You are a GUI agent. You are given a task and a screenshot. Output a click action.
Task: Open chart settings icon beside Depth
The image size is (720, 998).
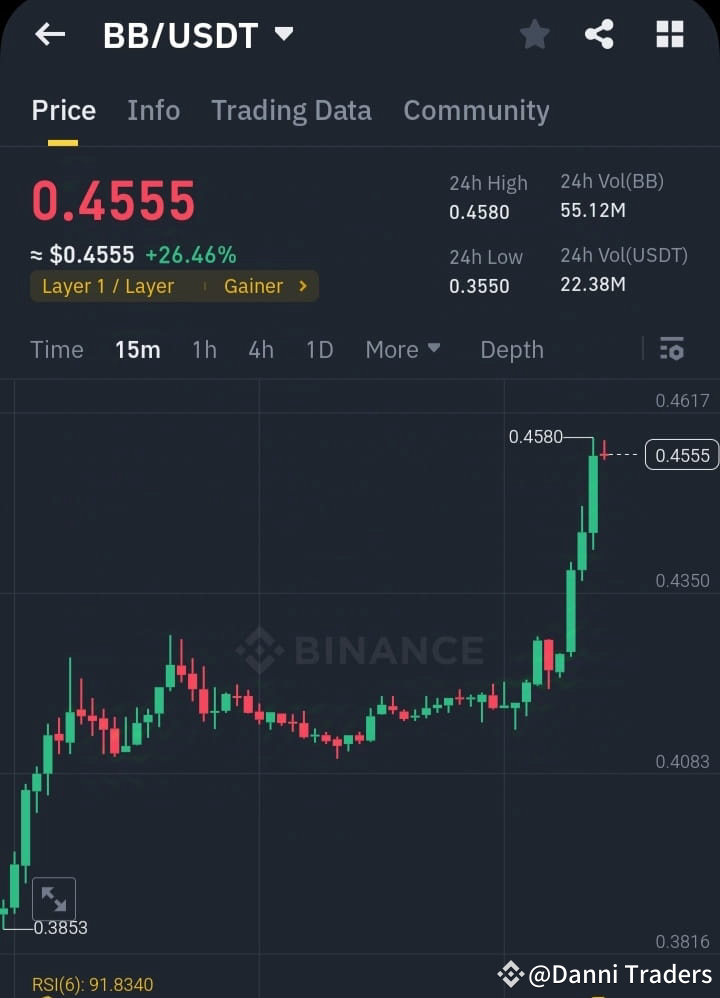tap(671, 349)
